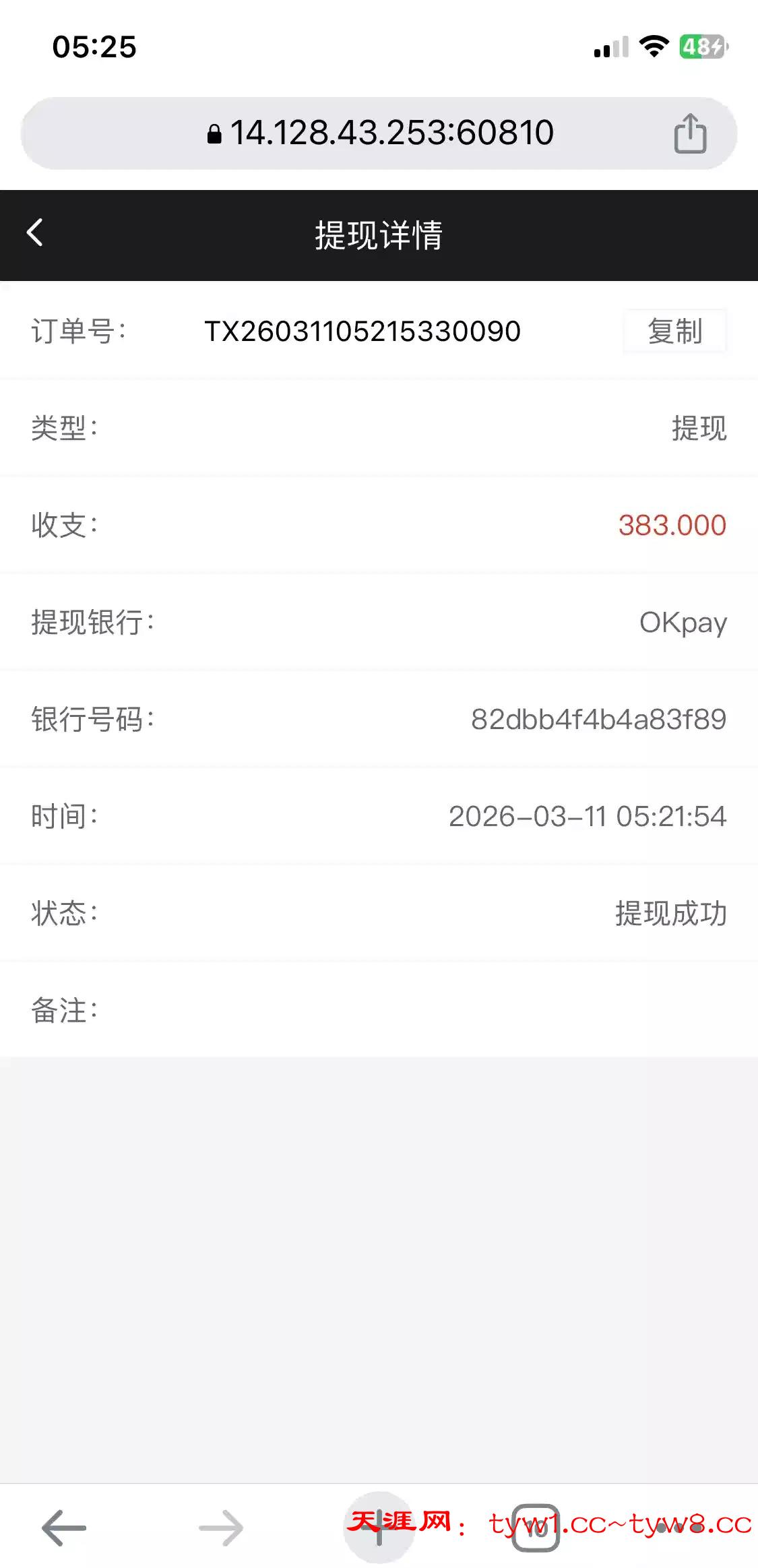
Task: Go back from the 提现详情 page
Action: point(35,233)
